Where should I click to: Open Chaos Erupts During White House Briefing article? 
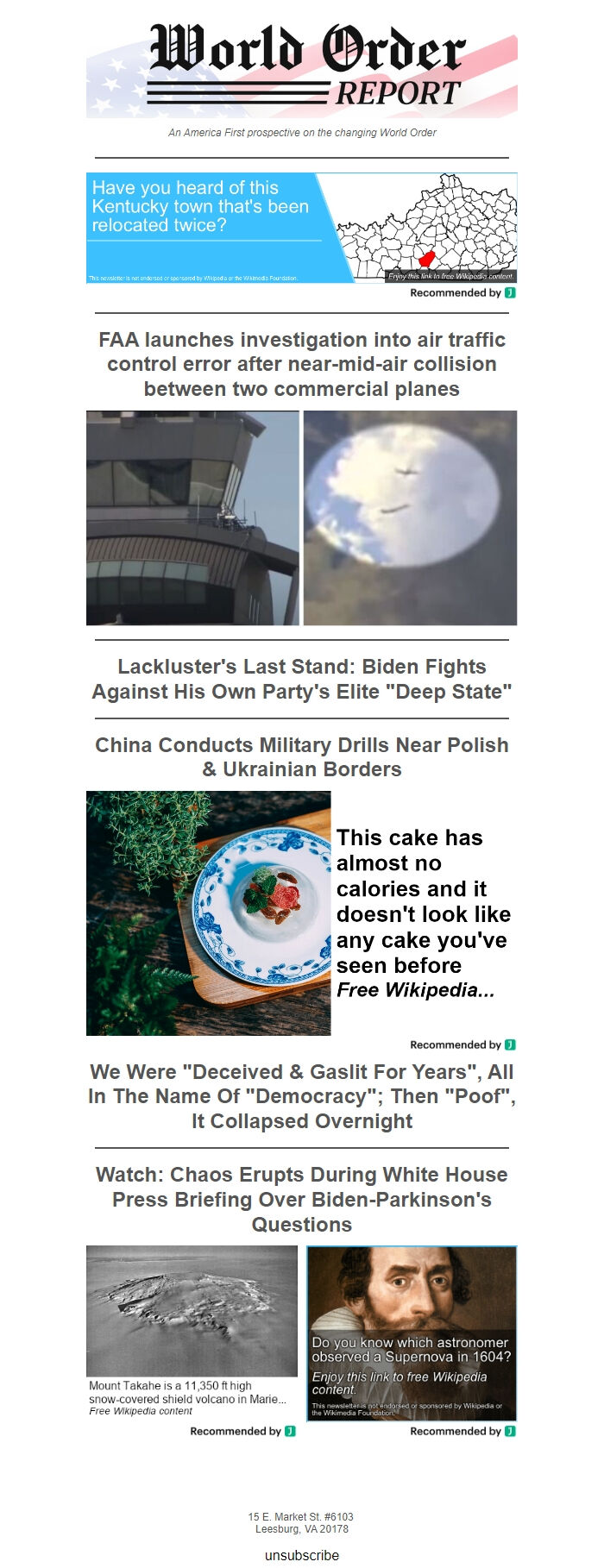tap(301, 1199)
